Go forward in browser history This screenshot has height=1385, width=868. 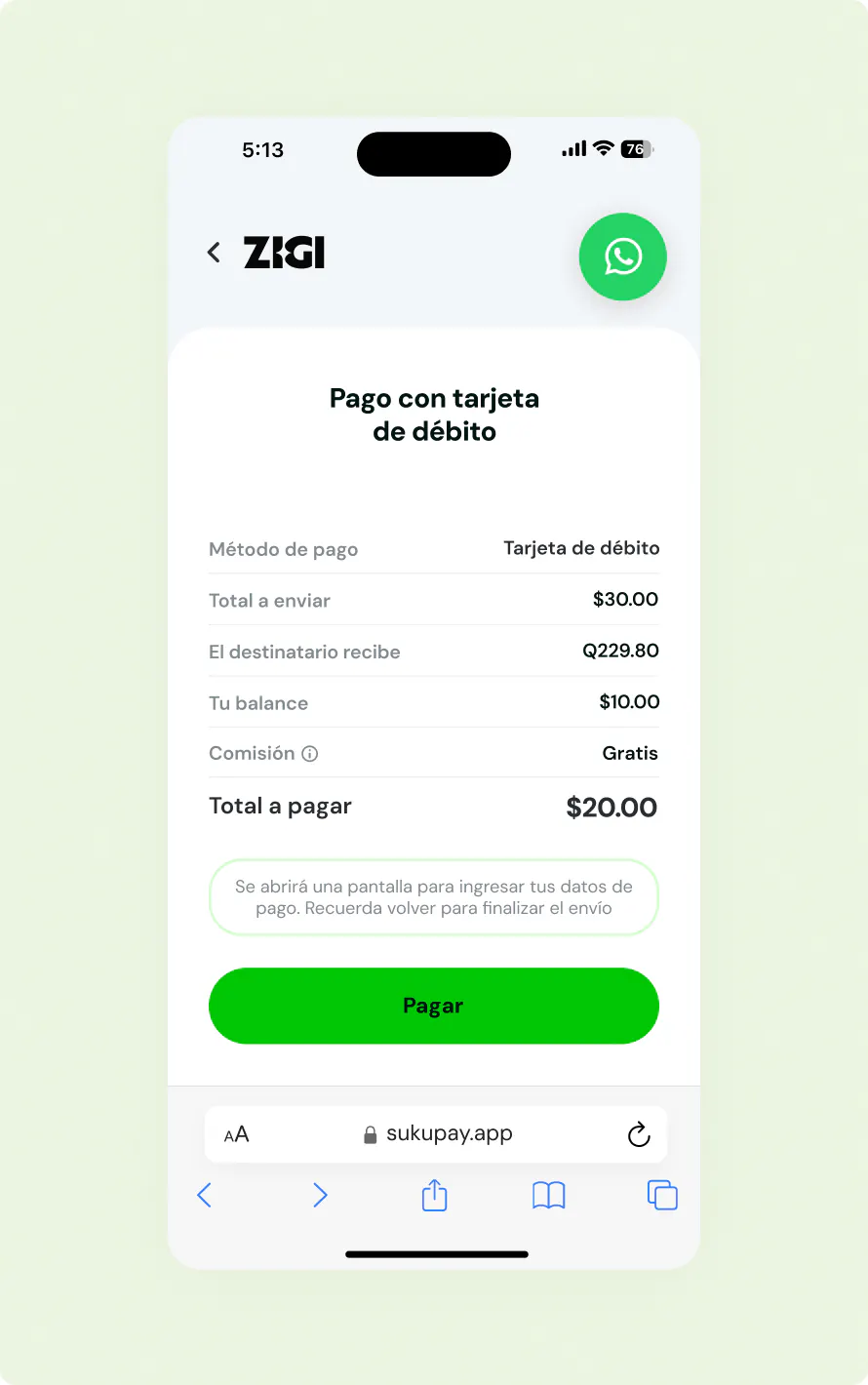coord(320,1195)
